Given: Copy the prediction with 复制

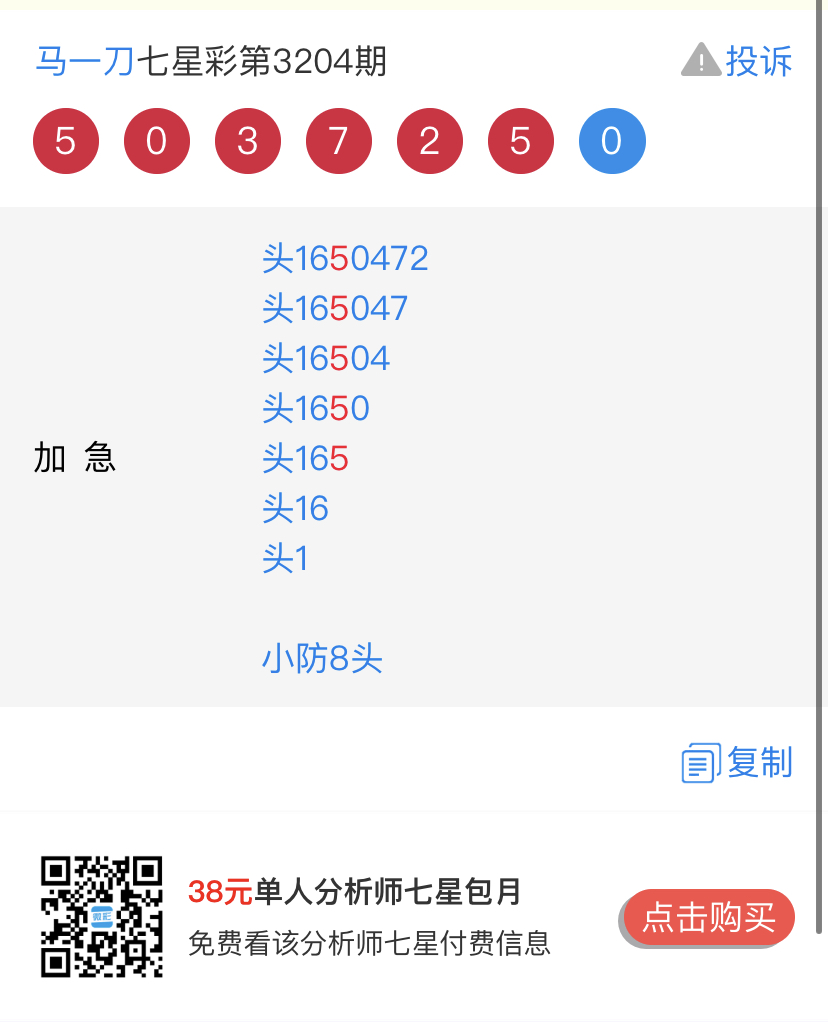Looking at the screenshot, I should 738,763.
